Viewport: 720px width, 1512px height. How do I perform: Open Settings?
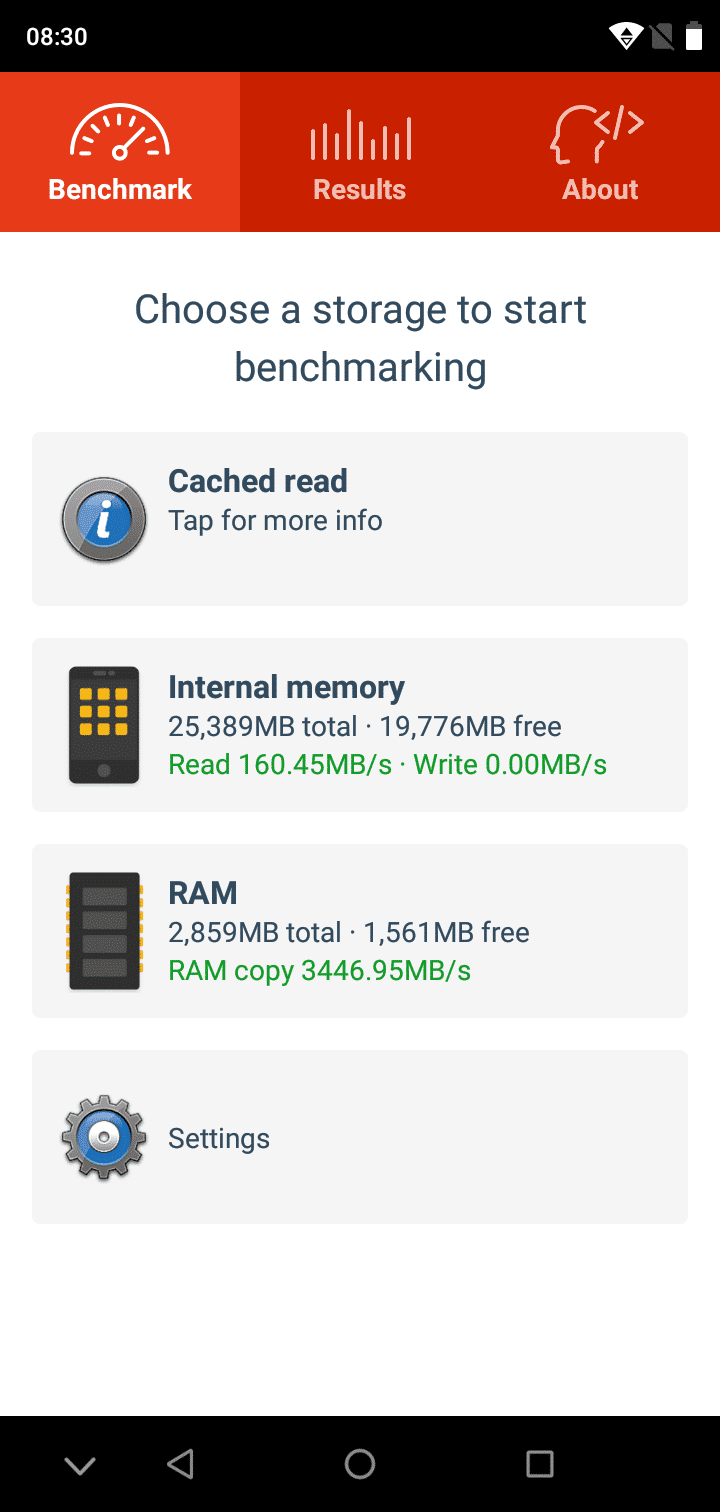[x=360, y=1137]
